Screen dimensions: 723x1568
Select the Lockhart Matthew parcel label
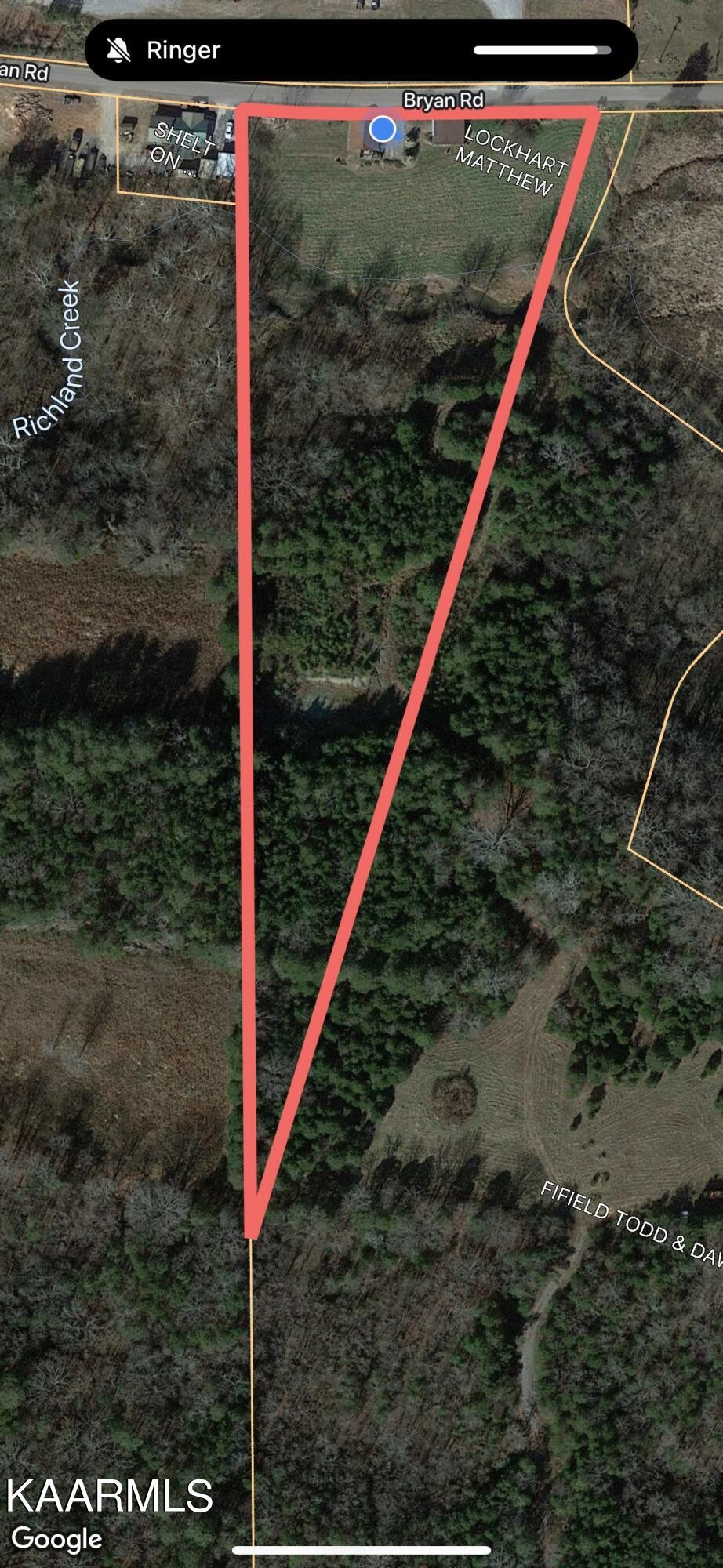510,161
